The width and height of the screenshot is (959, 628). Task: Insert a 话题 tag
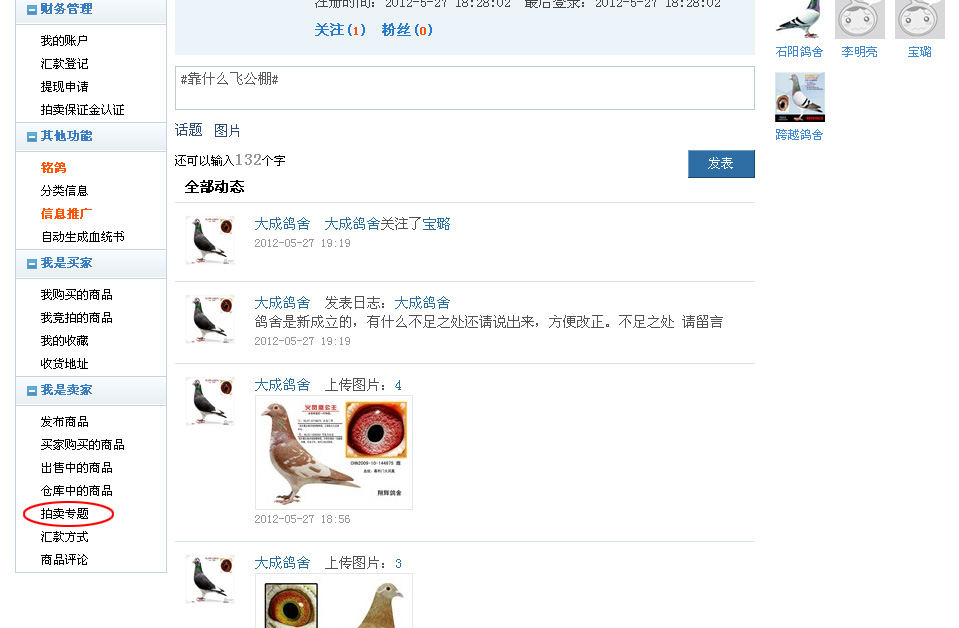tap(188, 130)
